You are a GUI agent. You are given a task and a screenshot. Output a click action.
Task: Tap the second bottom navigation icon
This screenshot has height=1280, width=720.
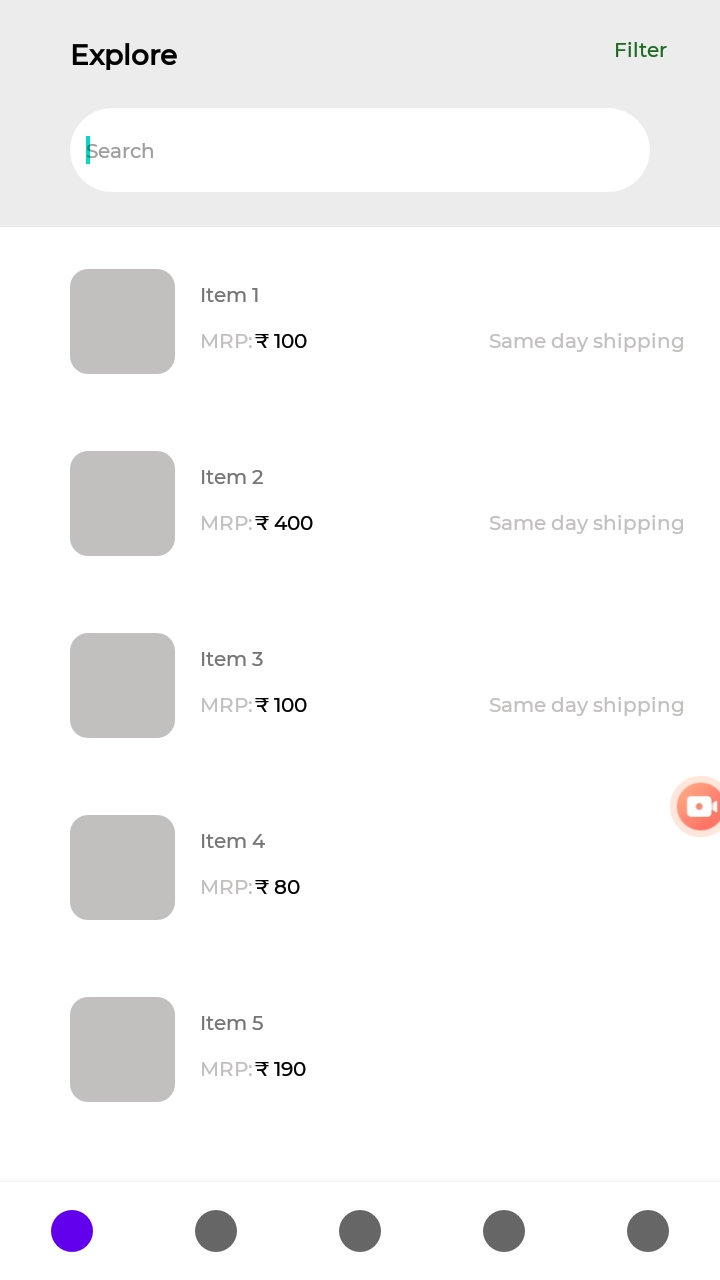216,1231
